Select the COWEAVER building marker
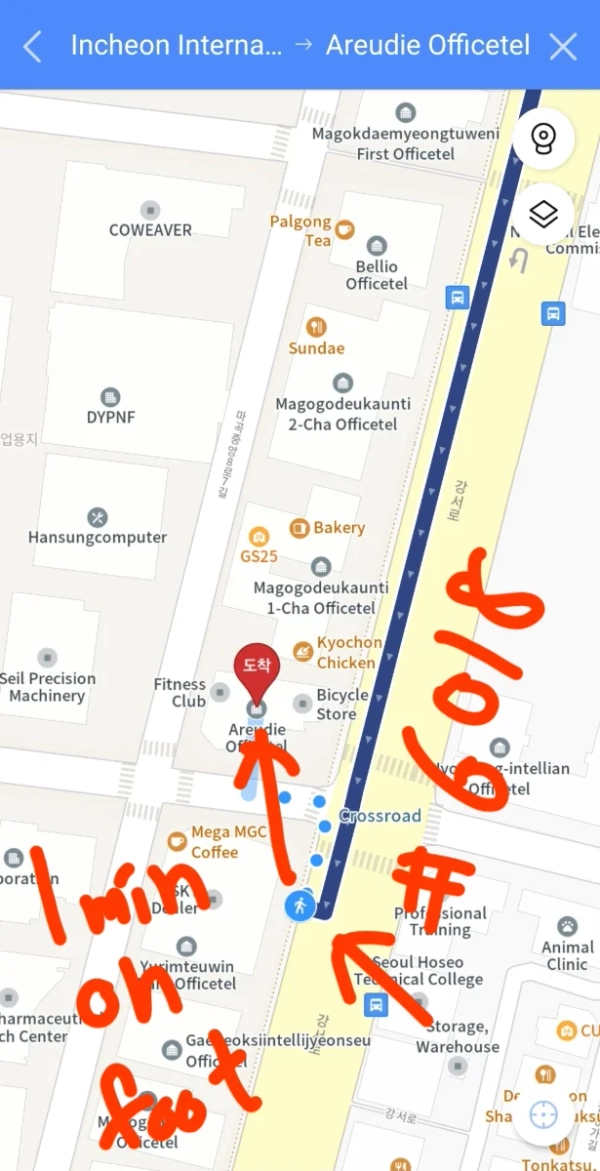The width and height of the screenshot is (600, 1171). pos(150,210)
